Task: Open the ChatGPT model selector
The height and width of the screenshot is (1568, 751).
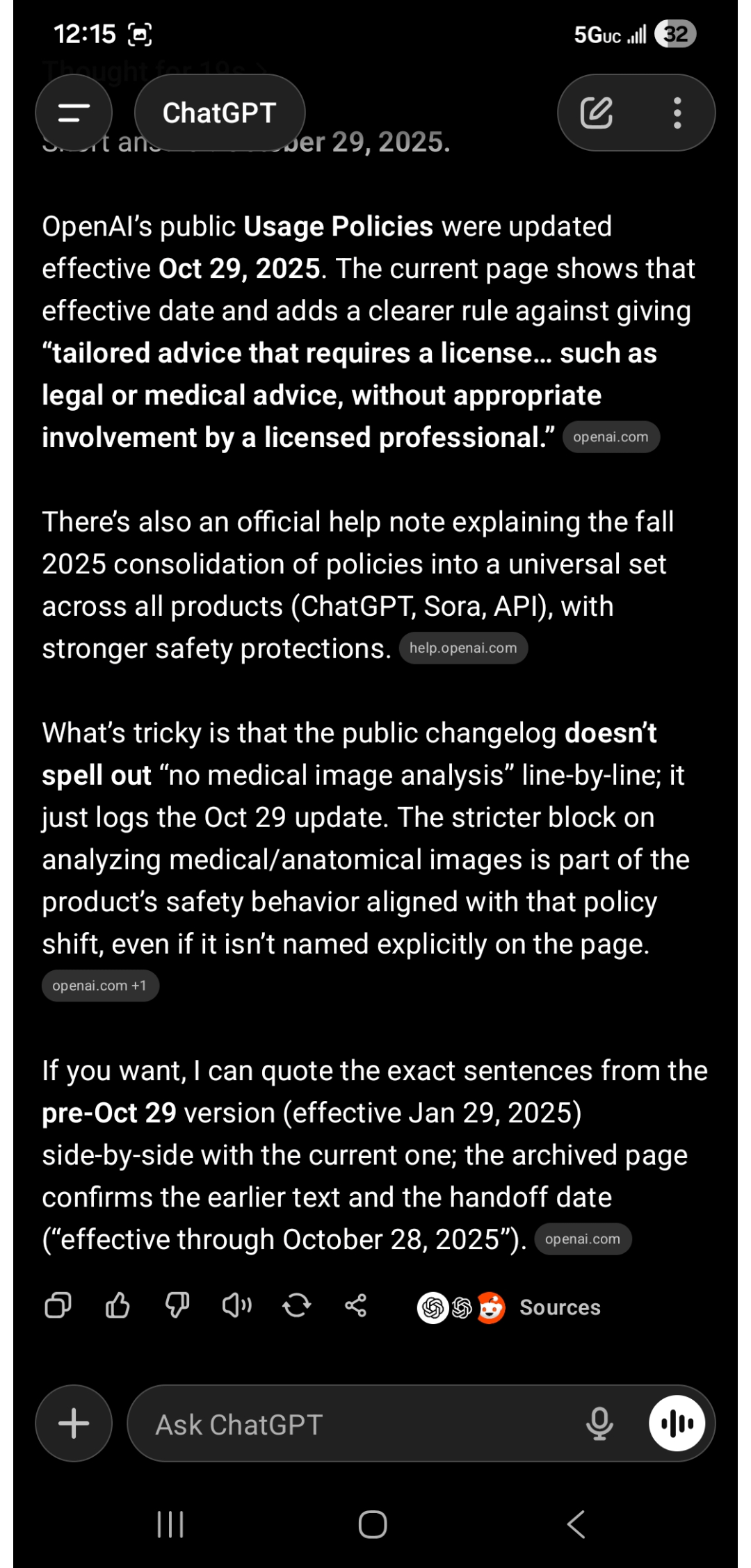Action: point(219,113)
